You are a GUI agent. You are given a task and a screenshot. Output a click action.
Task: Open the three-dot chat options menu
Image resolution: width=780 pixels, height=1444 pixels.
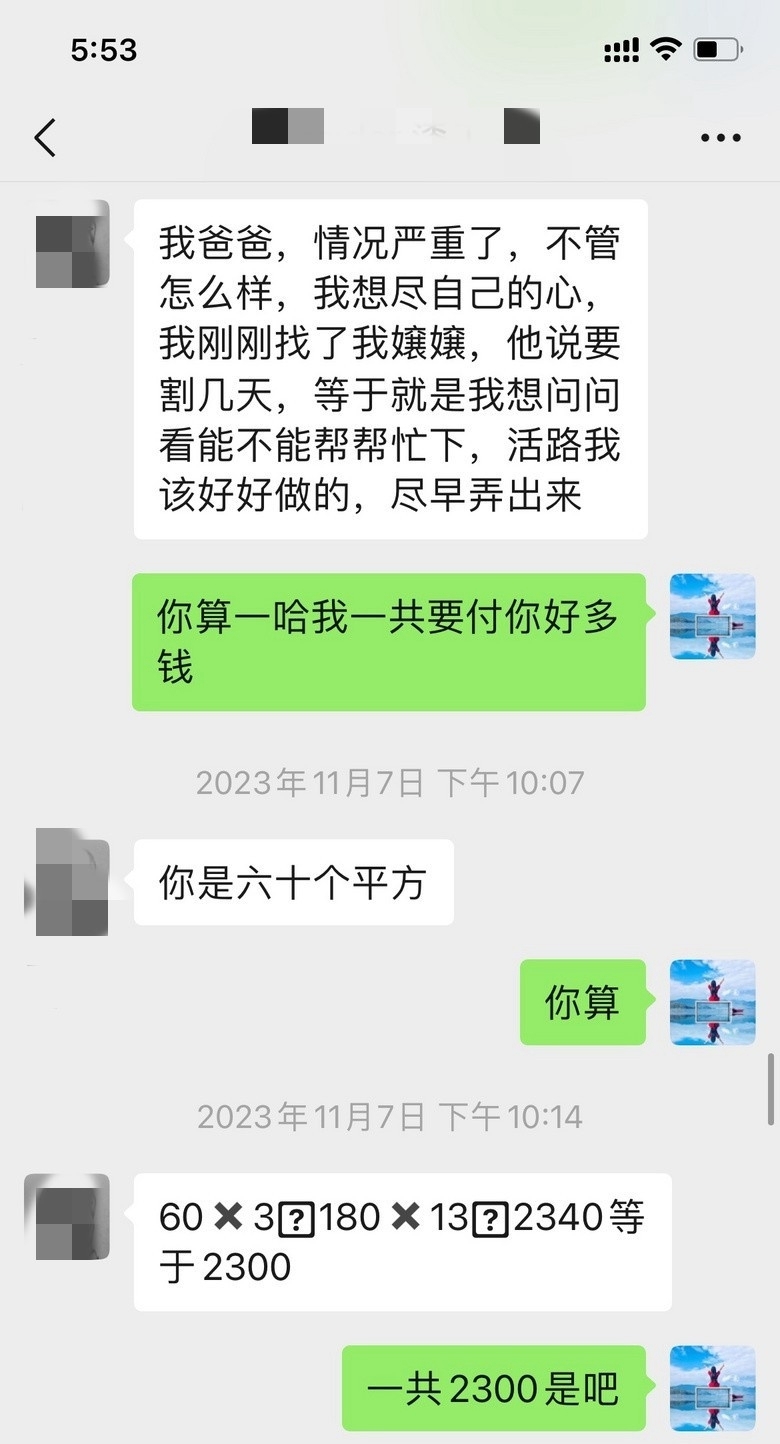[x=720, y=138]
